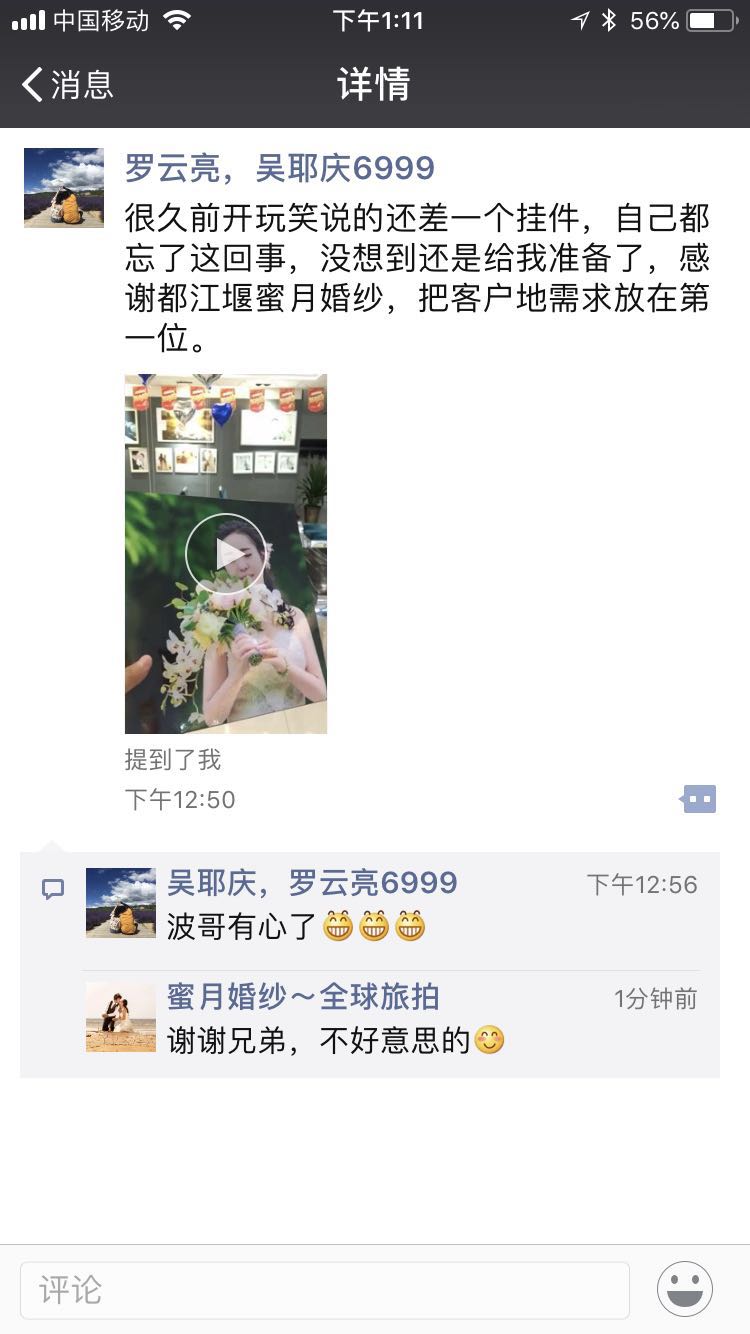The image size is (750, 1334).
Task: Play the wedding photo video
Action: [x=226, y=554]
